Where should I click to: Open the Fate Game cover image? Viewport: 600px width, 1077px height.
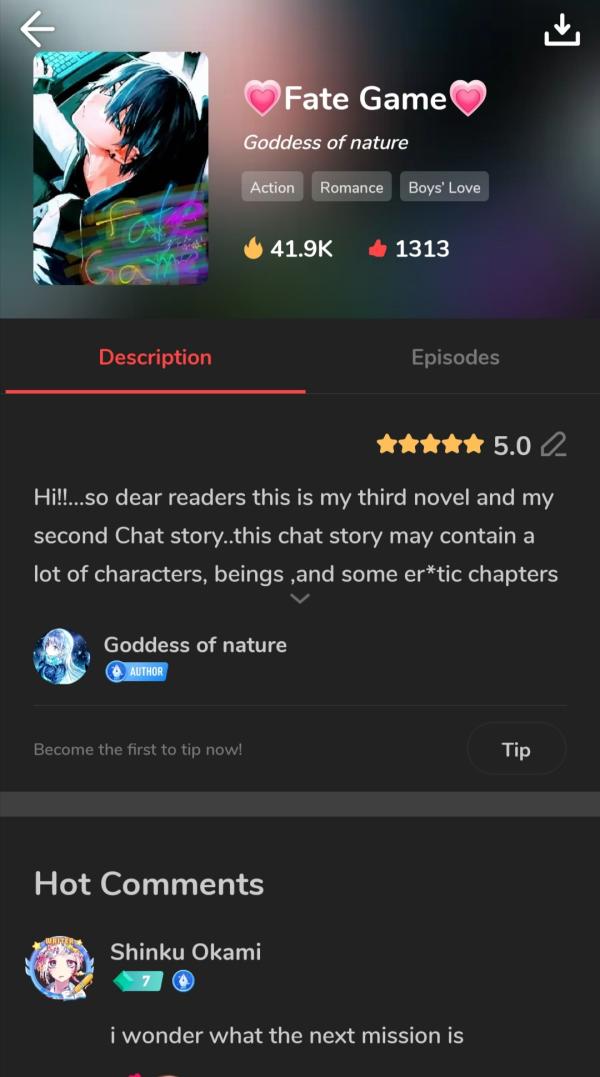[x=121, y=168]
